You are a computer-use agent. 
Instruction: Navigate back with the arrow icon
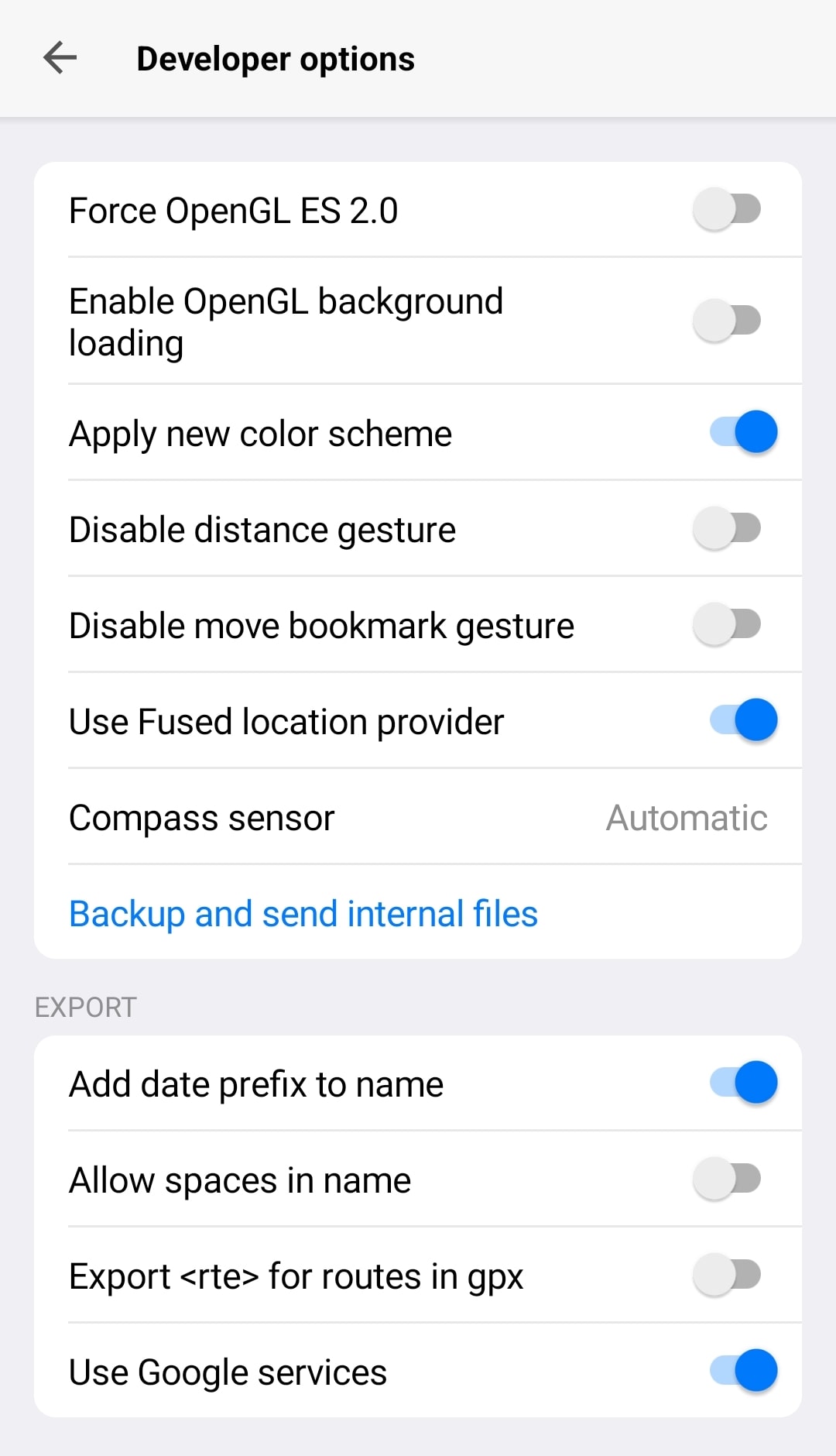coord(60,57)
